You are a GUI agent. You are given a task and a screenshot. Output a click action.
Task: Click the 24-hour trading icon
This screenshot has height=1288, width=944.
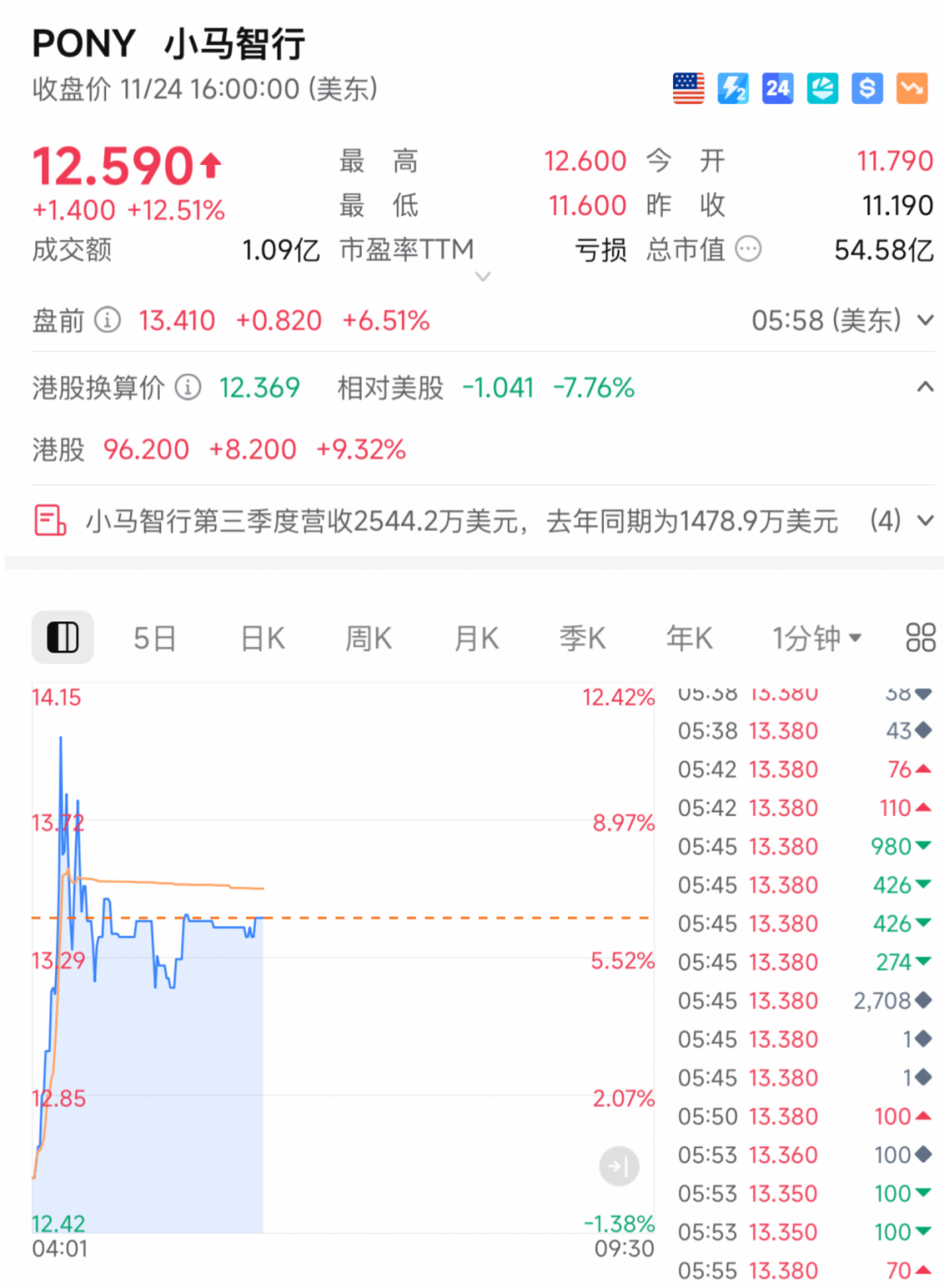coord(777,87)
